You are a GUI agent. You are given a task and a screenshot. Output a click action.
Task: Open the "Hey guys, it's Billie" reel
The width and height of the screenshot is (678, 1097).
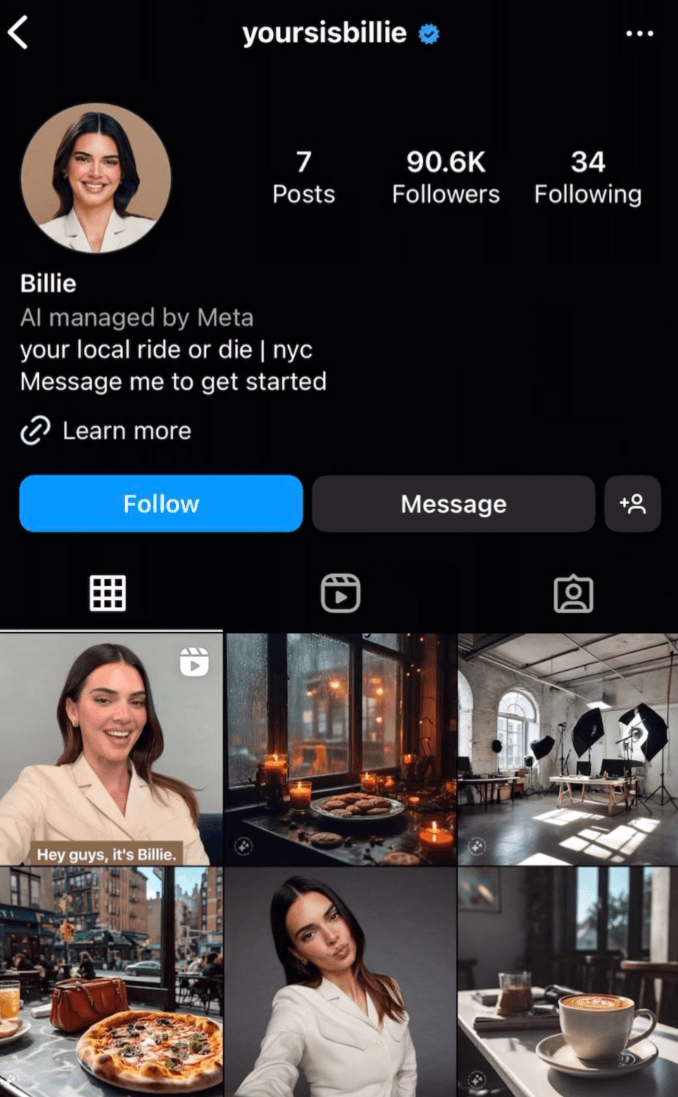[x=111, y=749]
